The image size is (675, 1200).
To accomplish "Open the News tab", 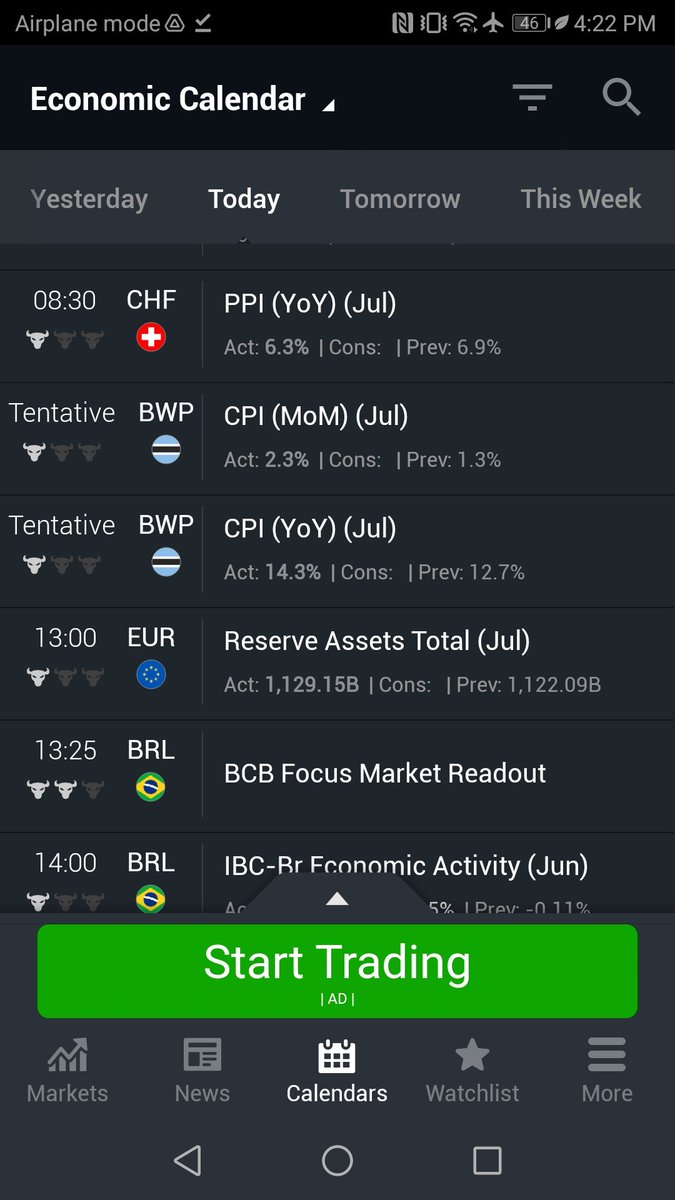I will click(202, 1070).
